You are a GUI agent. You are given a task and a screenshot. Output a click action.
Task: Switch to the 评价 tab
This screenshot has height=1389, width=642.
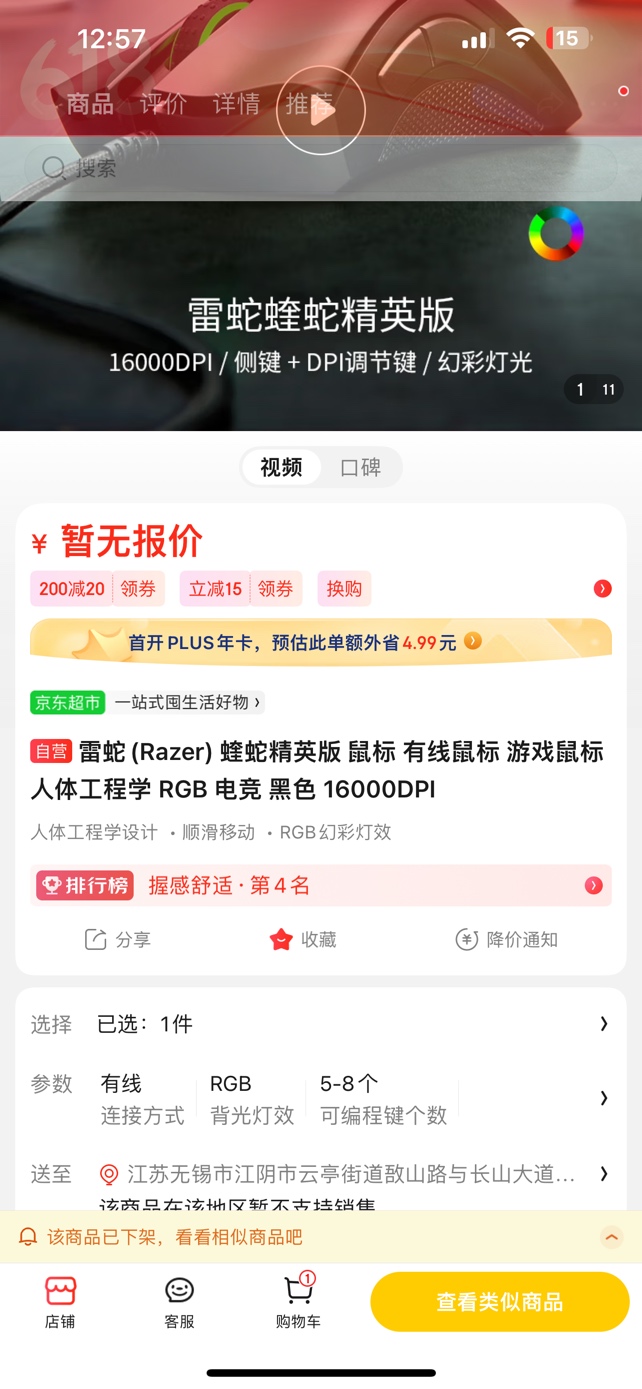pos(163,104)
